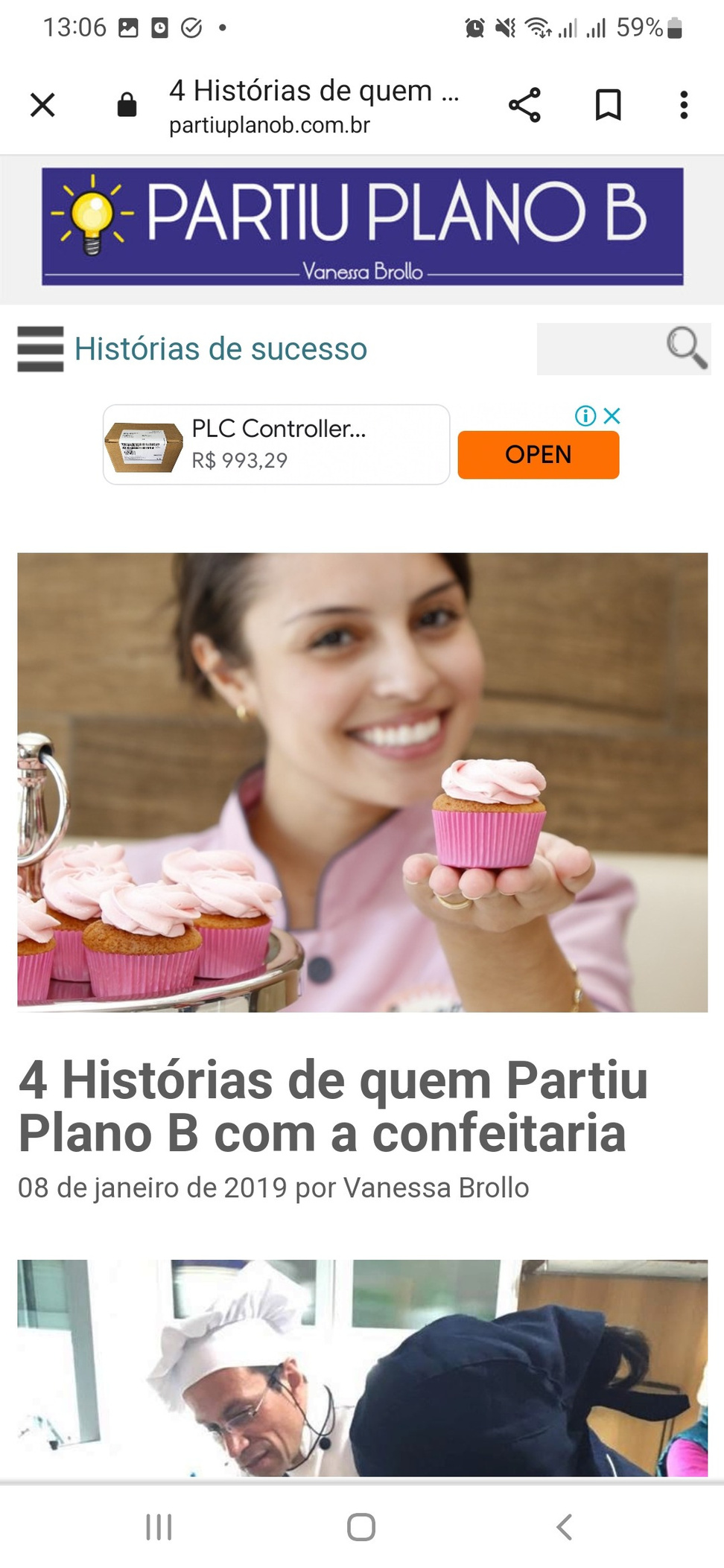Screen dimensions: 724x1568
Task: Tap the Partiu Plano B header banner
Action: pyautogui.click(x=362, y=226)
